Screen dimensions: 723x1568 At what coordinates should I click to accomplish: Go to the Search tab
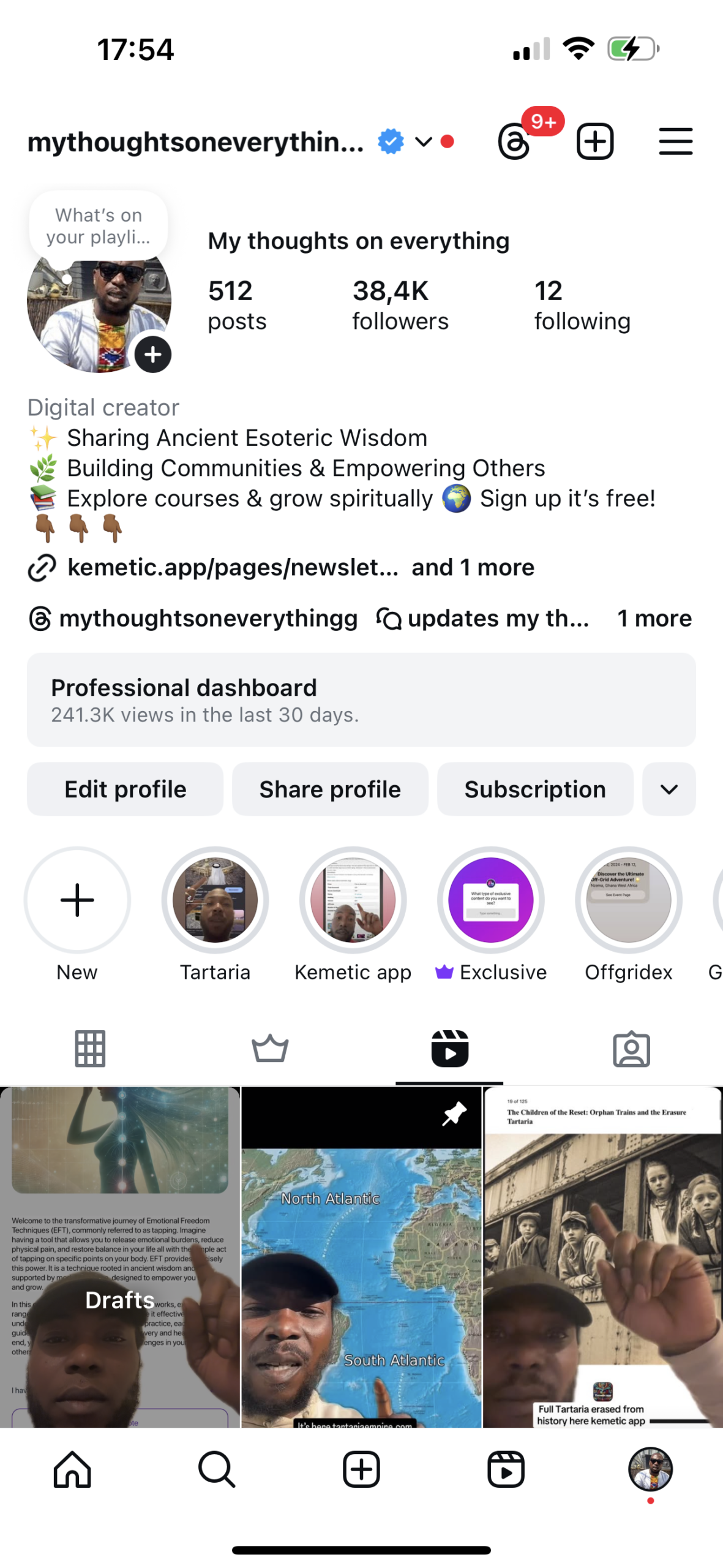click(217, 1469)
